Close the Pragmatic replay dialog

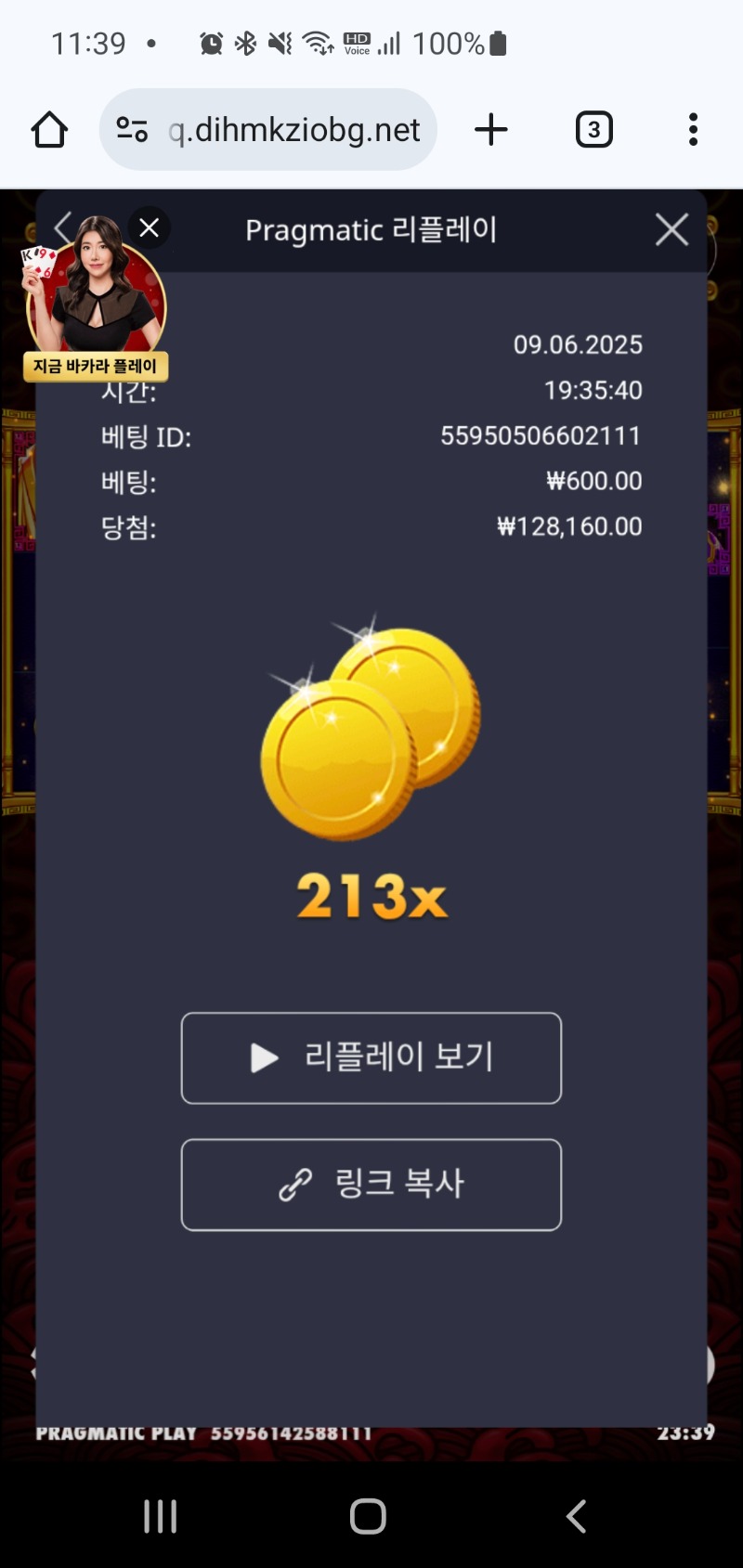pyautogui.click(x=671, y=229)
